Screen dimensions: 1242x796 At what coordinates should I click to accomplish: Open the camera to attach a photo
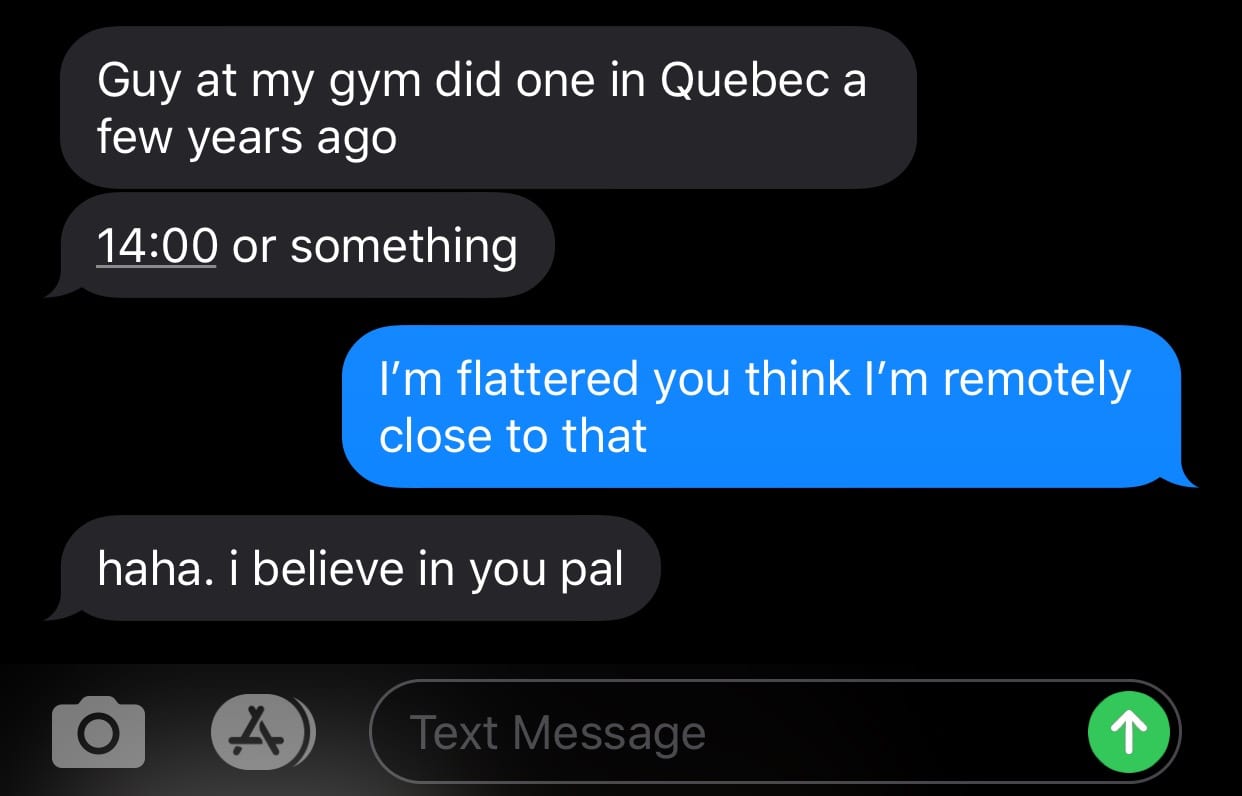[x=98, y=733]
